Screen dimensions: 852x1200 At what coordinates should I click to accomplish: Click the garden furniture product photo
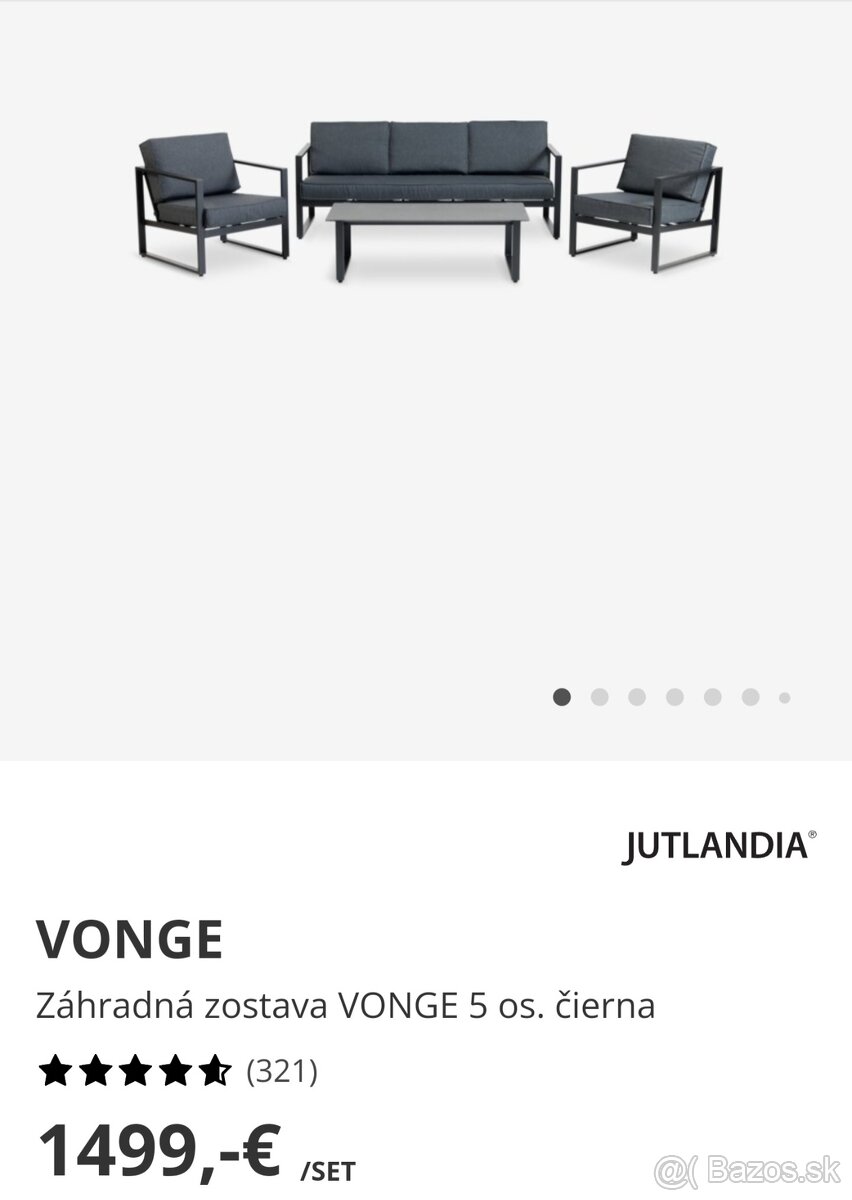426,200
